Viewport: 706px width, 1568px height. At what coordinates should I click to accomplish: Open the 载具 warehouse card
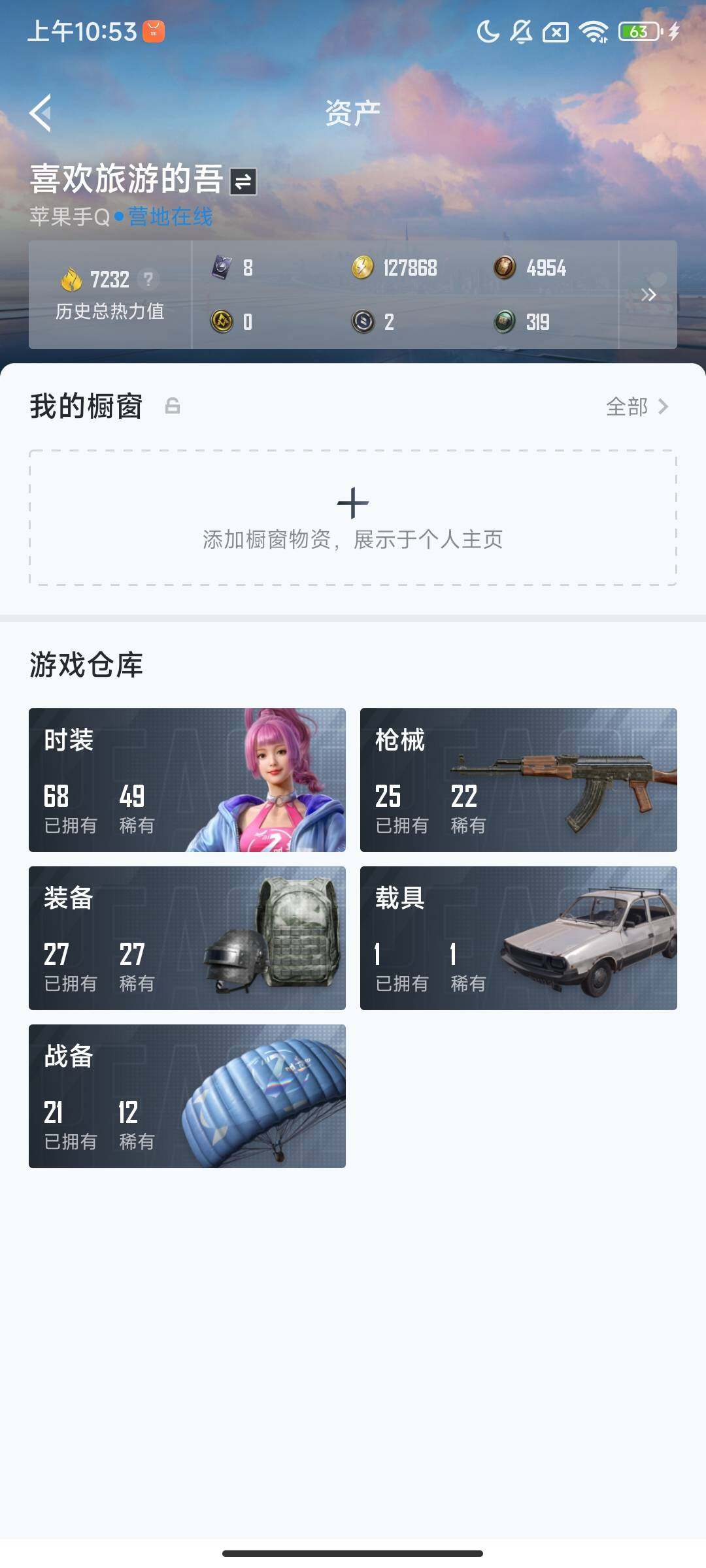(518, 938)
